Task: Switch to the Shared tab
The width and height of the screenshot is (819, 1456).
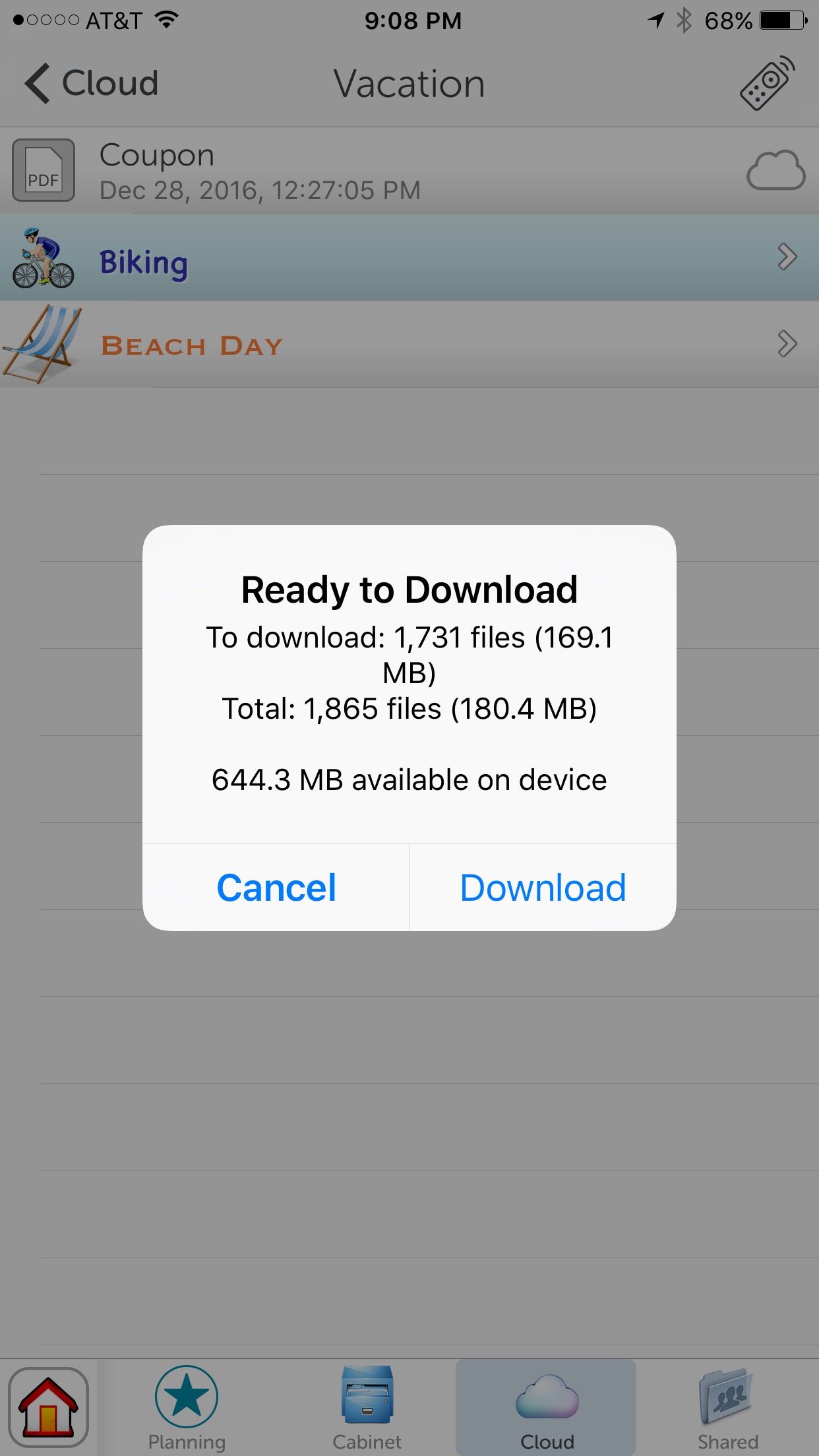Action: (727, 1407)
